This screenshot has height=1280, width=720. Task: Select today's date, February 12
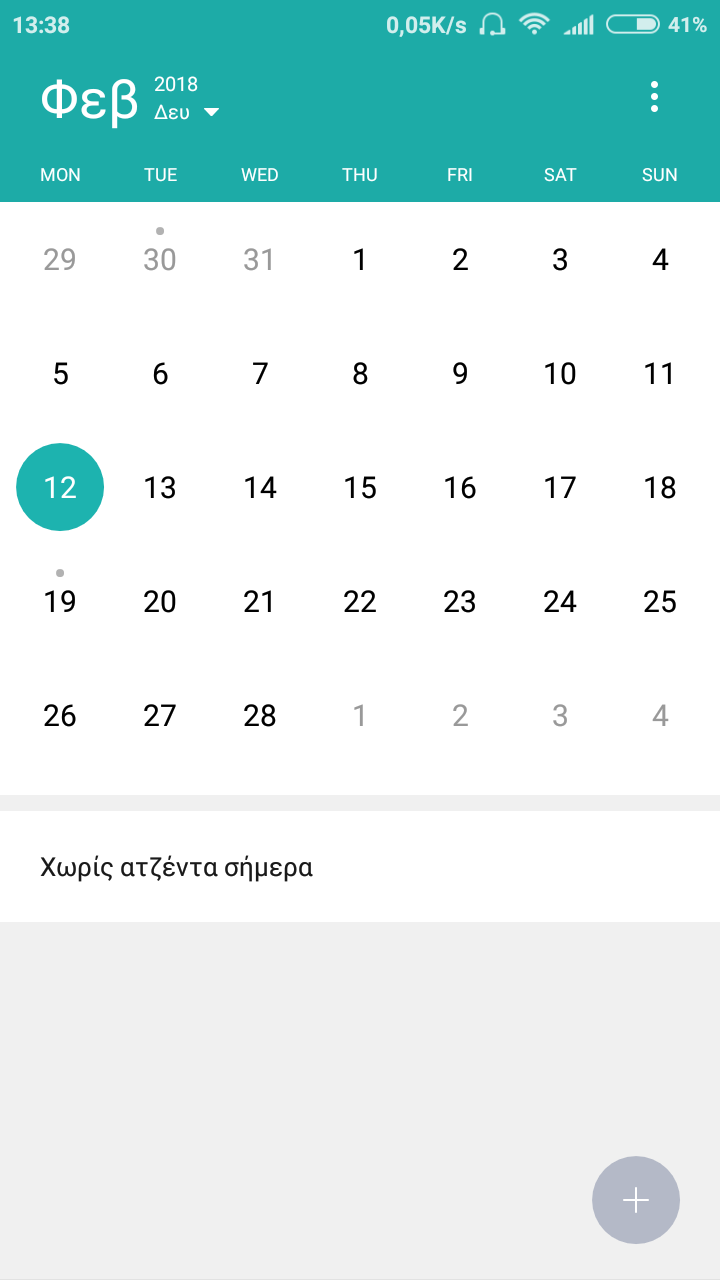60,488
